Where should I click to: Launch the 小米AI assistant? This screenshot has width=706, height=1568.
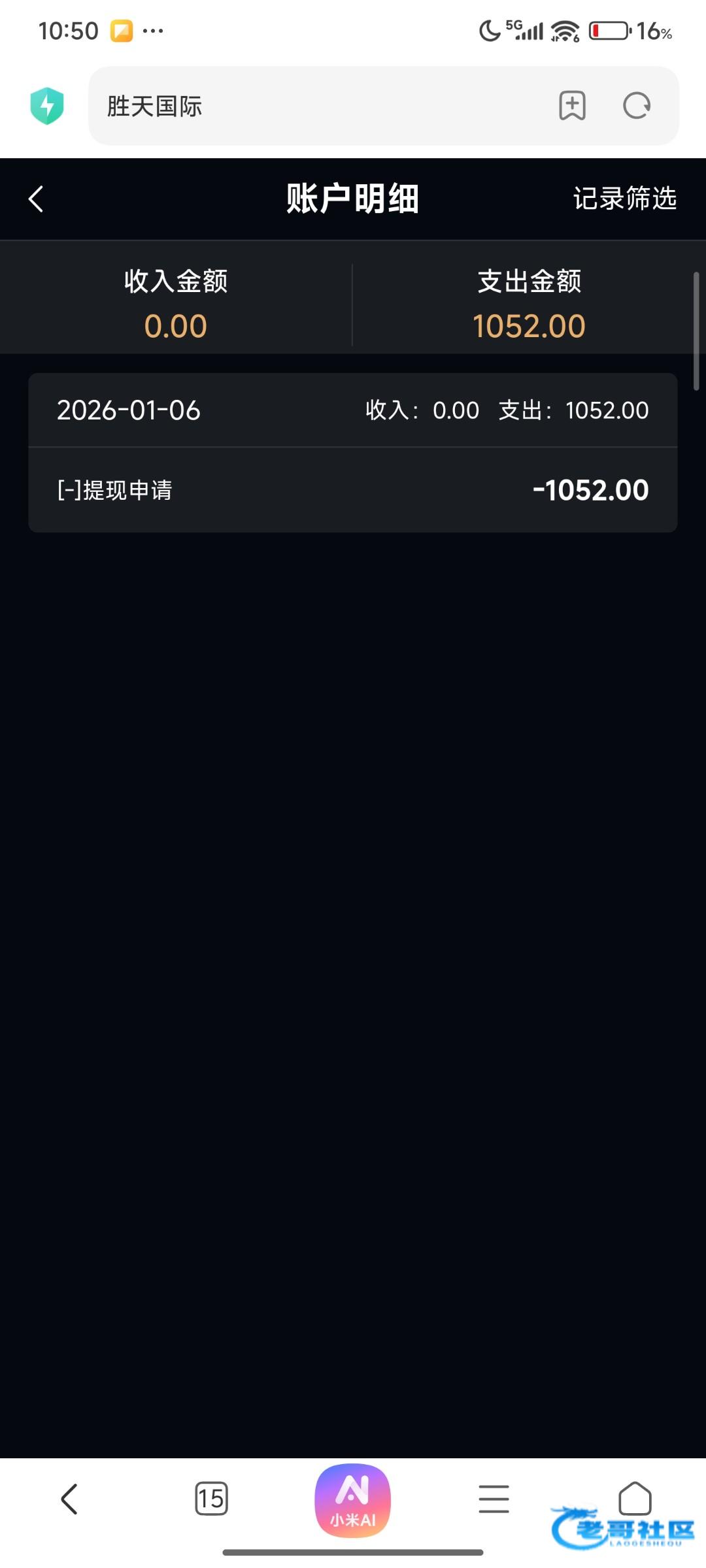[x=353, y=1500]
